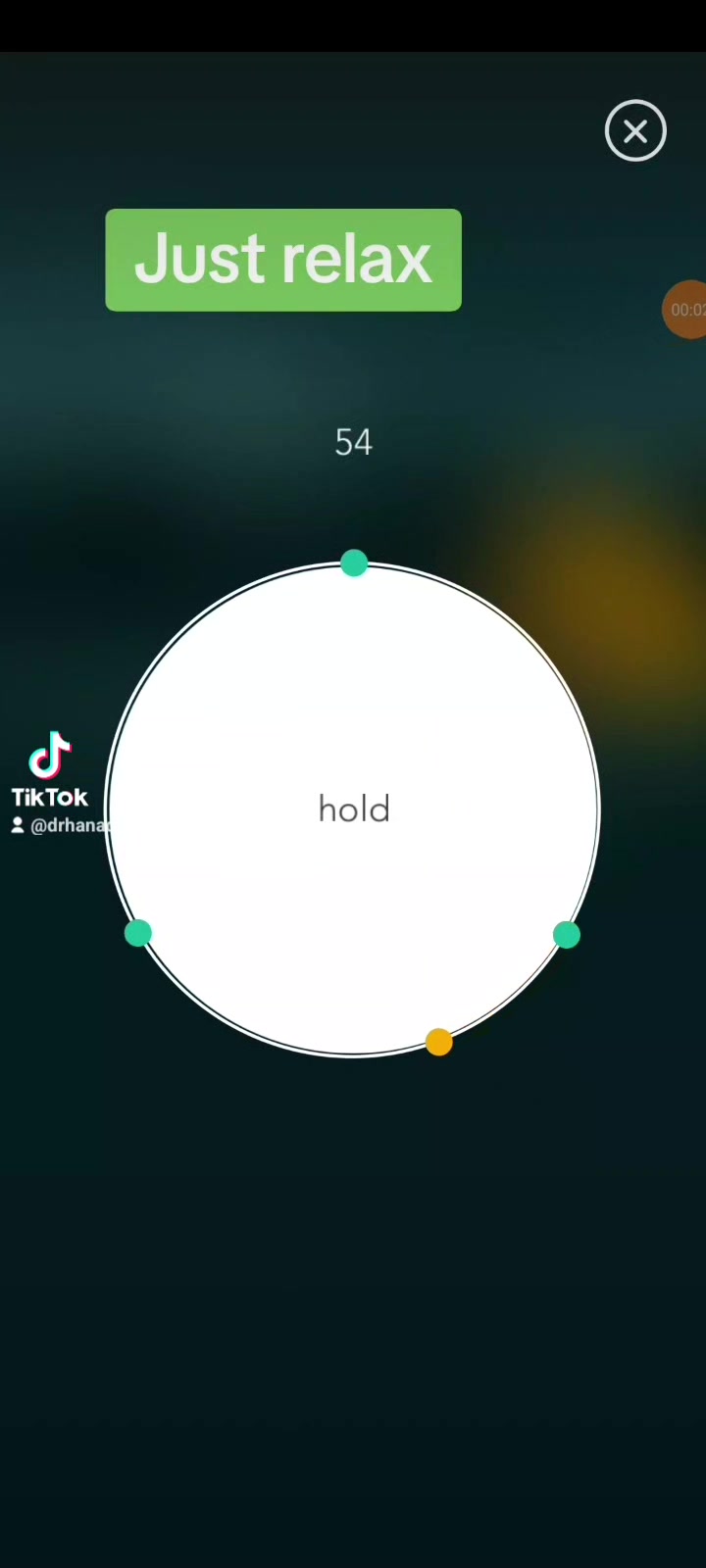706x1568 pixels.
Task: Tap the screen recorder timer bubble
Action: 685,310
